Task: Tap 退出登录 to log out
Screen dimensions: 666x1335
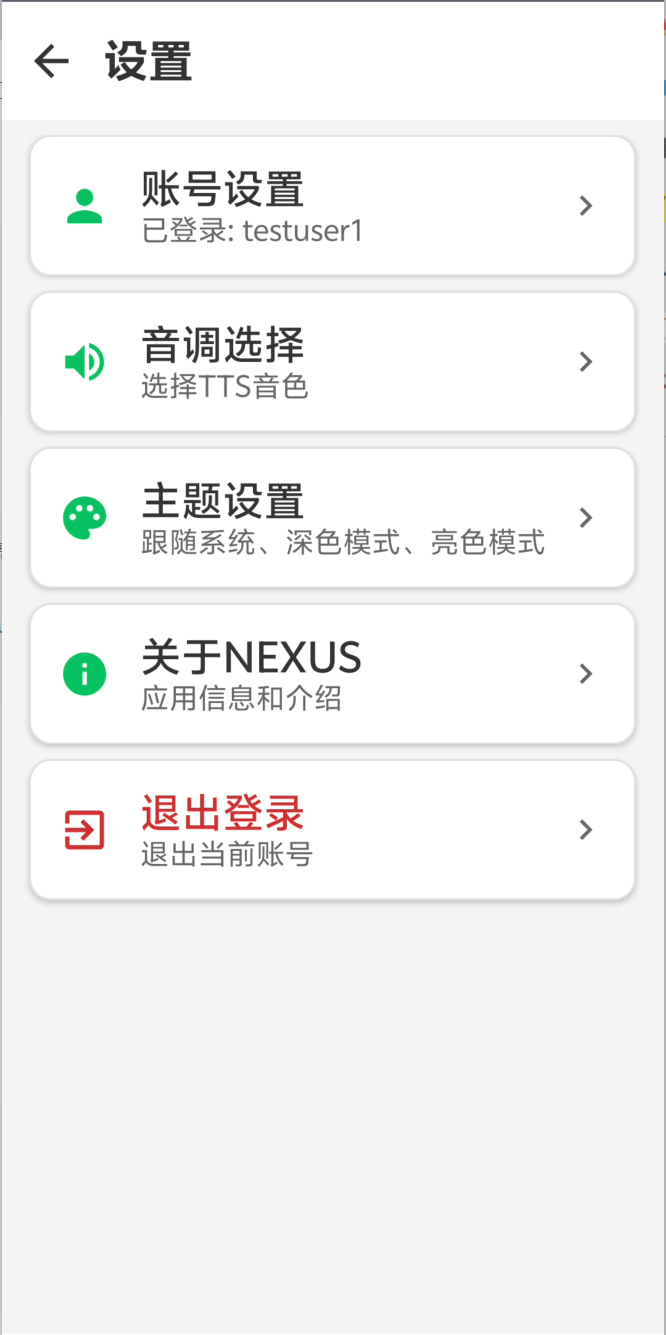Action: [332, 830]
